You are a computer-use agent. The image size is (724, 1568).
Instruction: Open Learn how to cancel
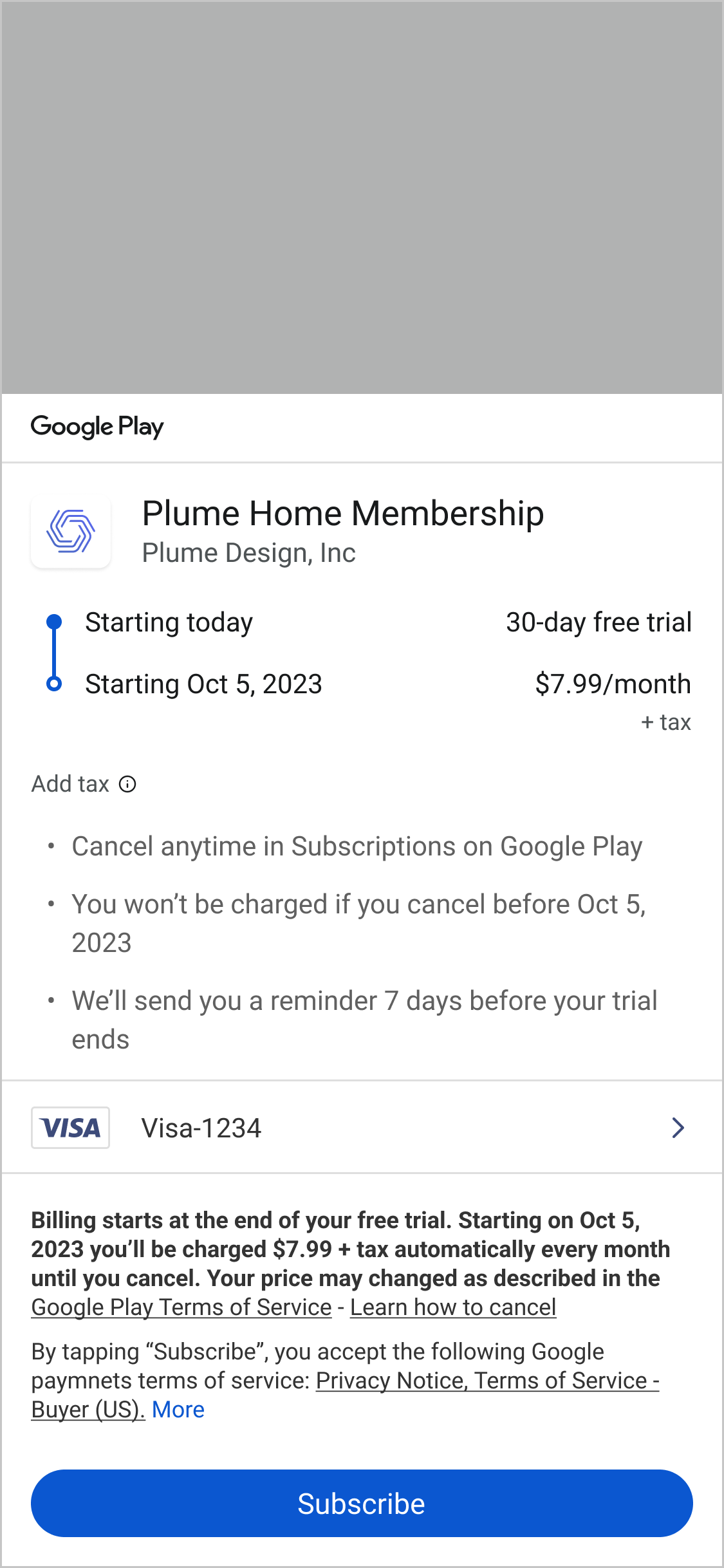[x=453, y=1307]
